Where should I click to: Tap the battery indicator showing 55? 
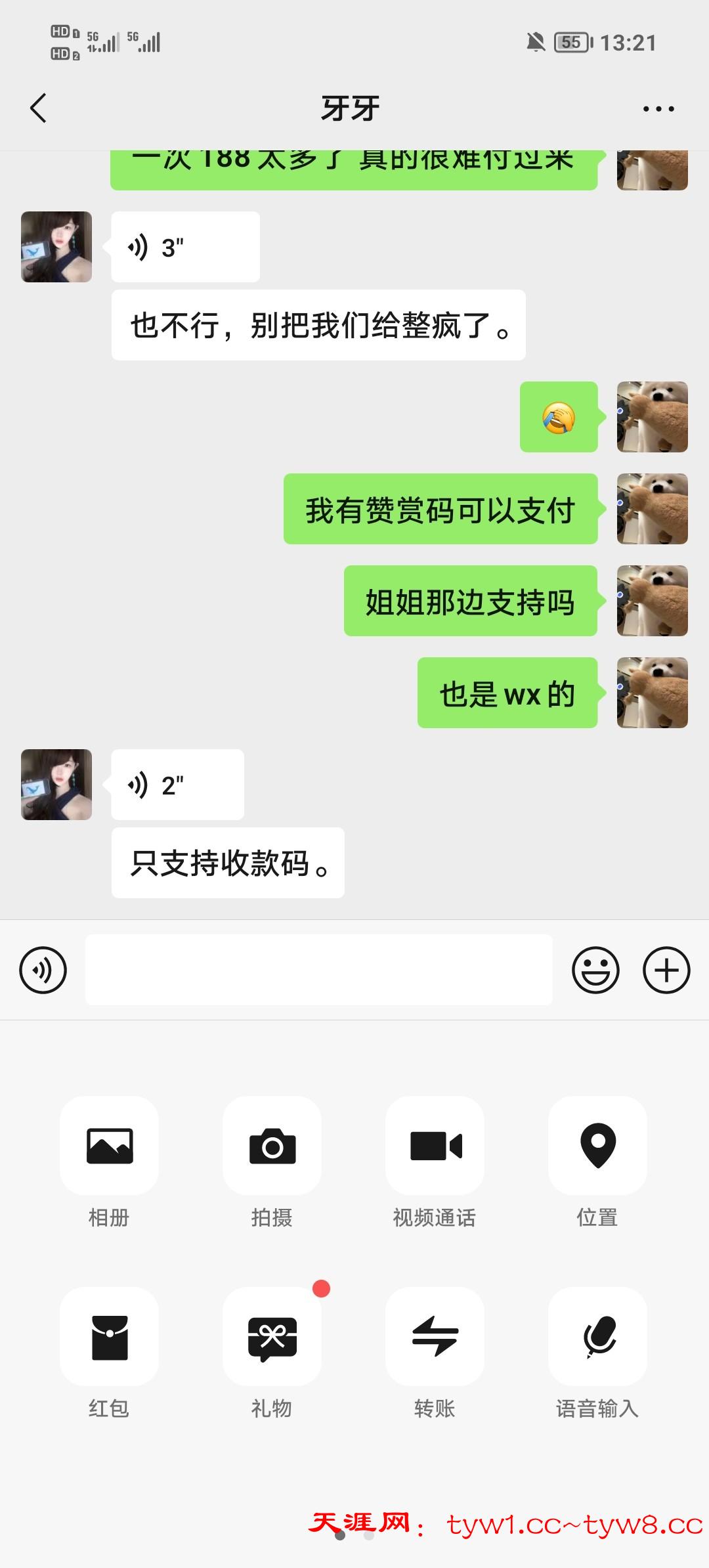pos(572,43)
